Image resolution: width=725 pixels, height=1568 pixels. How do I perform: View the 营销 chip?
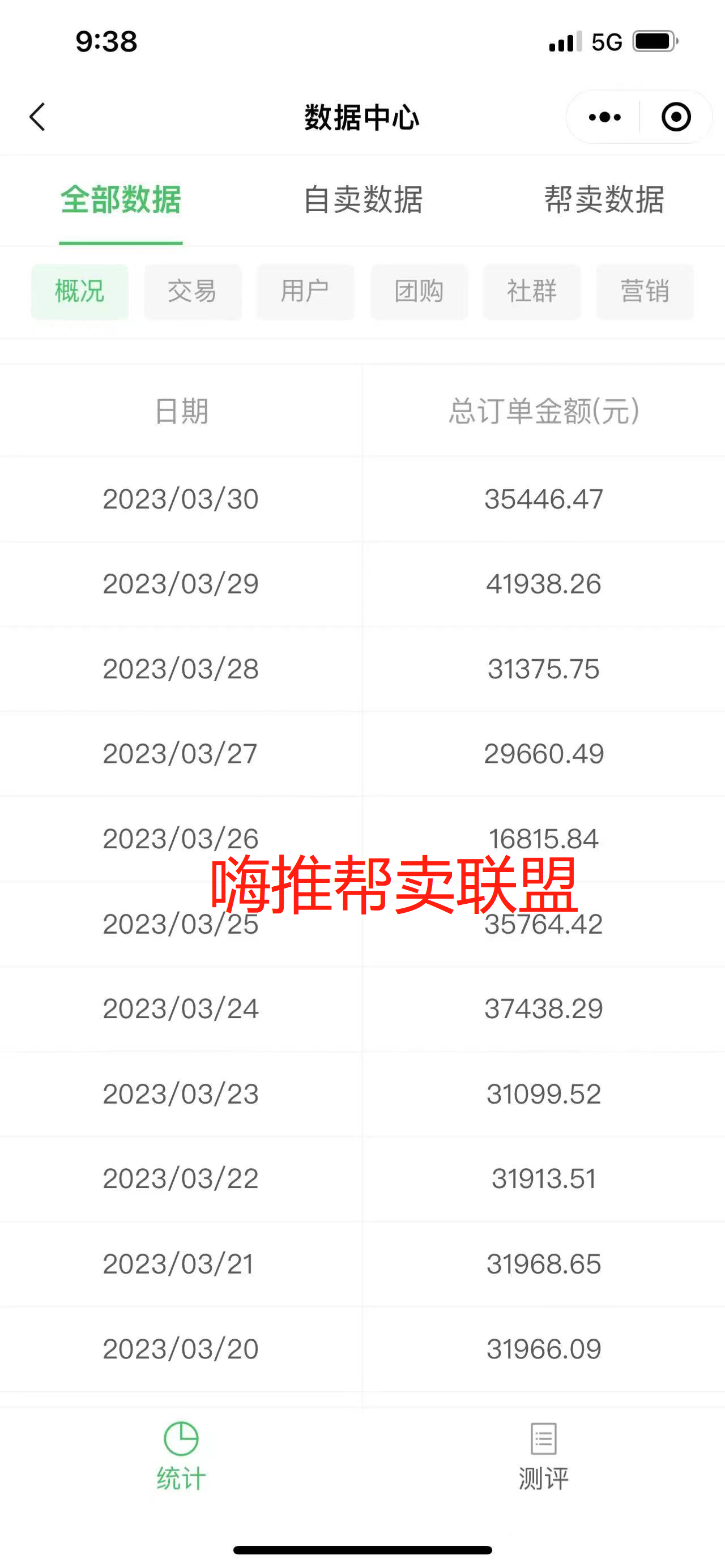coord(645,291)
